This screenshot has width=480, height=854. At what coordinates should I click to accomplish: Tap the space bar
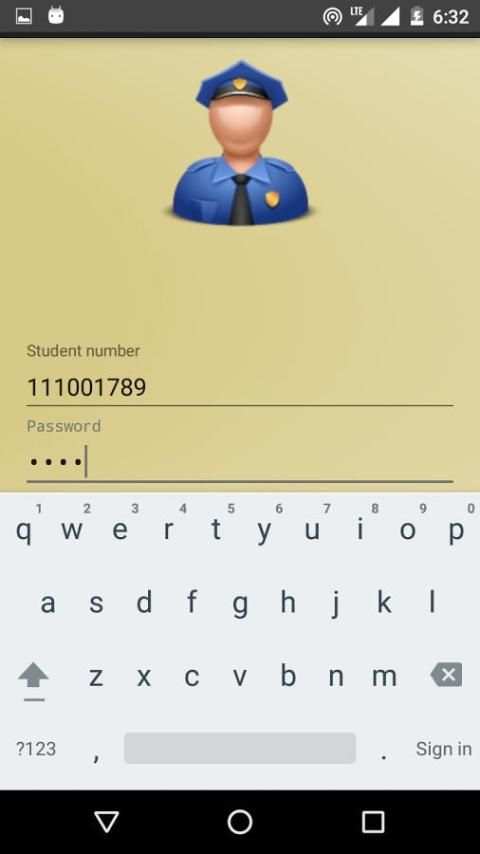pyautogui.click(x=240, y=748)
